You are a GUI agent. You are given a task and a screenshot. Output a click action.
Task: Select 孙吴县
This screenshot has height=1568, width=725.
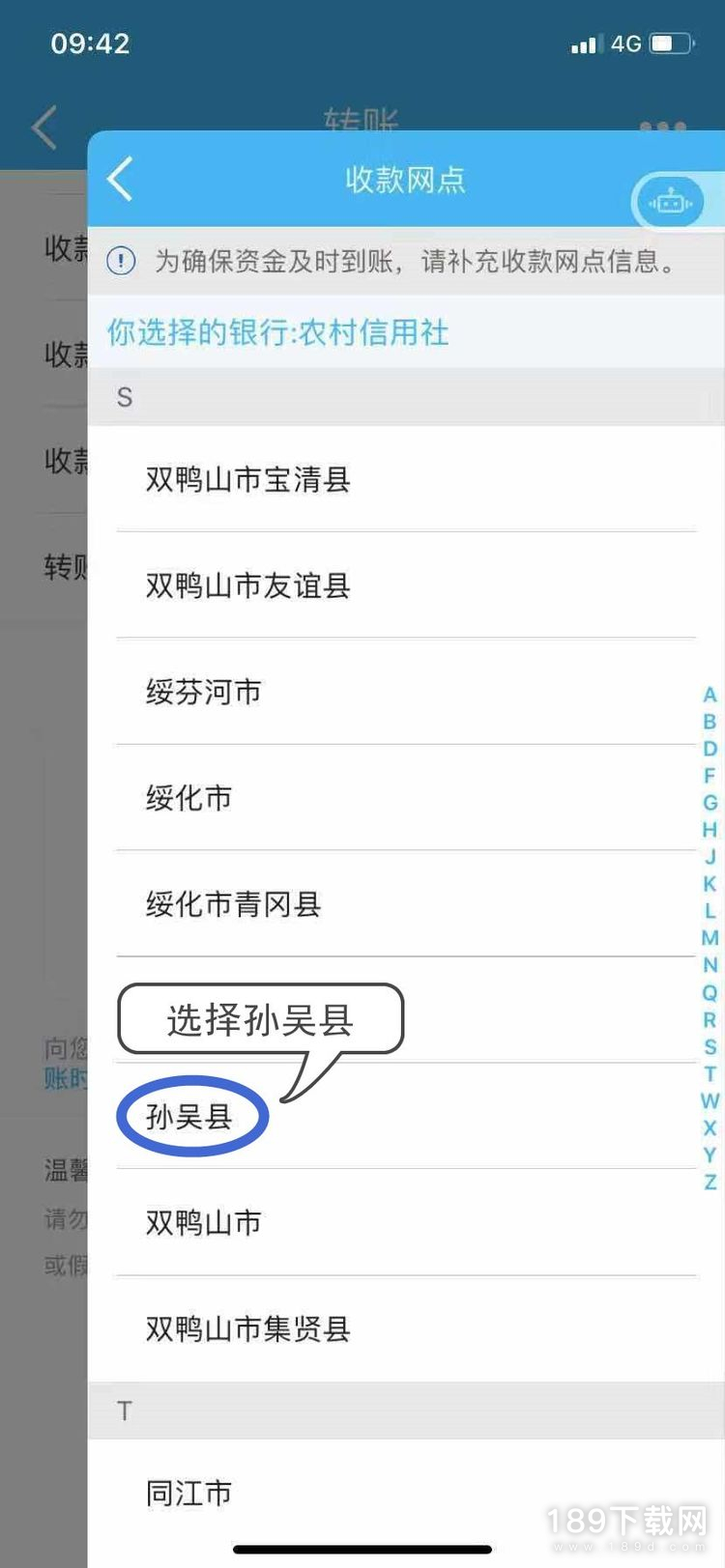point(406,1117)
